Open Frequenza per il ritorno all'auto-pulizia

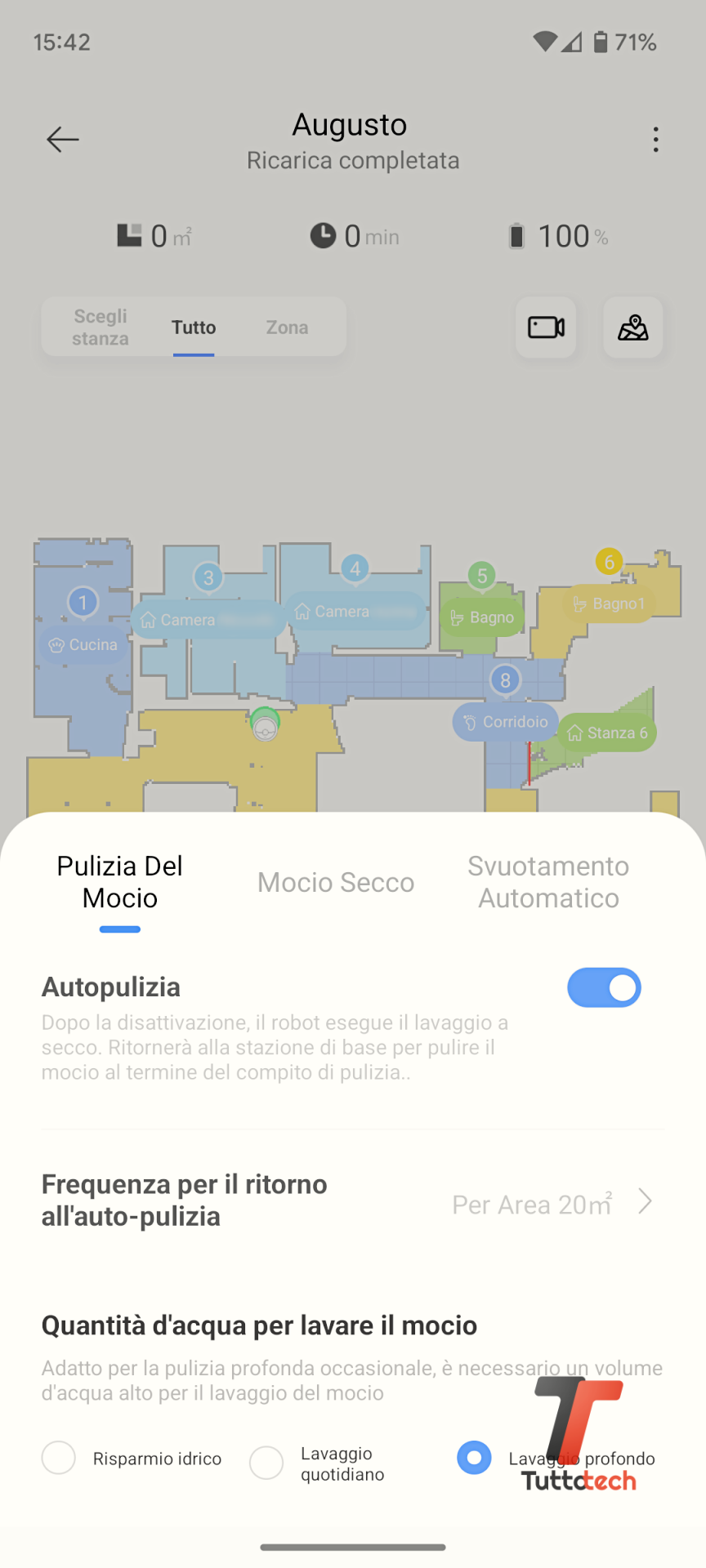click(353, 1200)
